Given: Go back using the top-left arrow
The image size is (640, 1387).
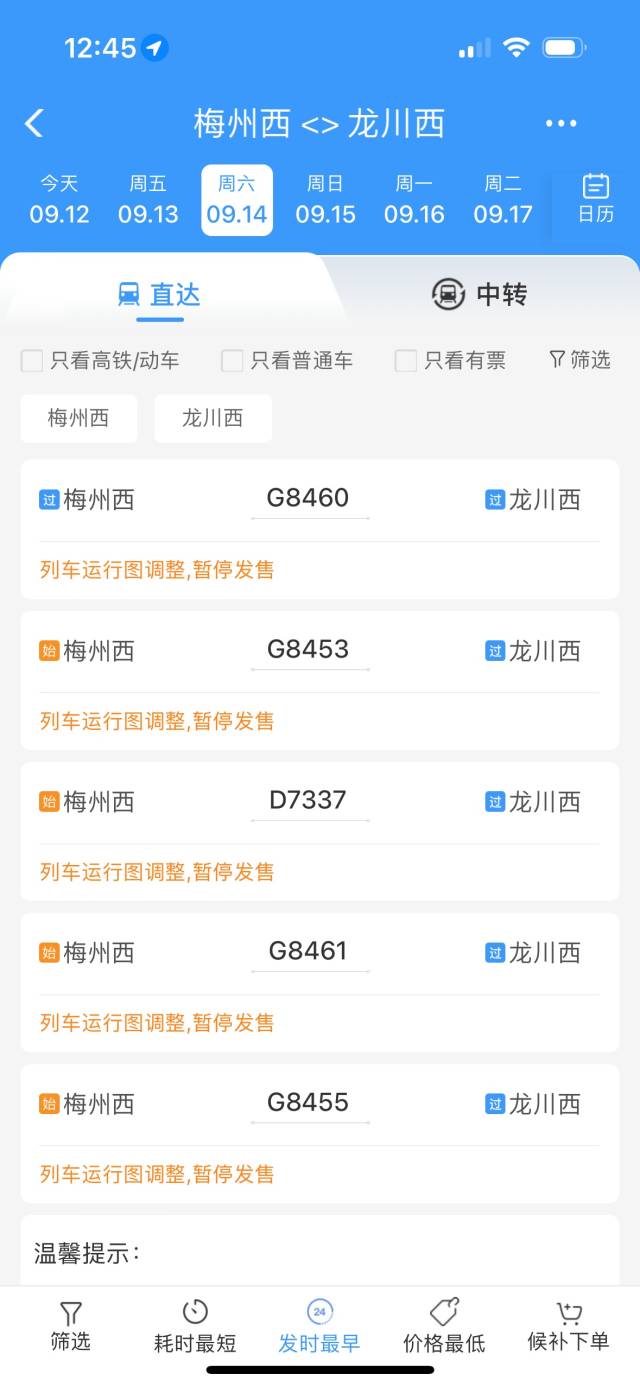Looking at the screenshot, I should coord(34,123).
